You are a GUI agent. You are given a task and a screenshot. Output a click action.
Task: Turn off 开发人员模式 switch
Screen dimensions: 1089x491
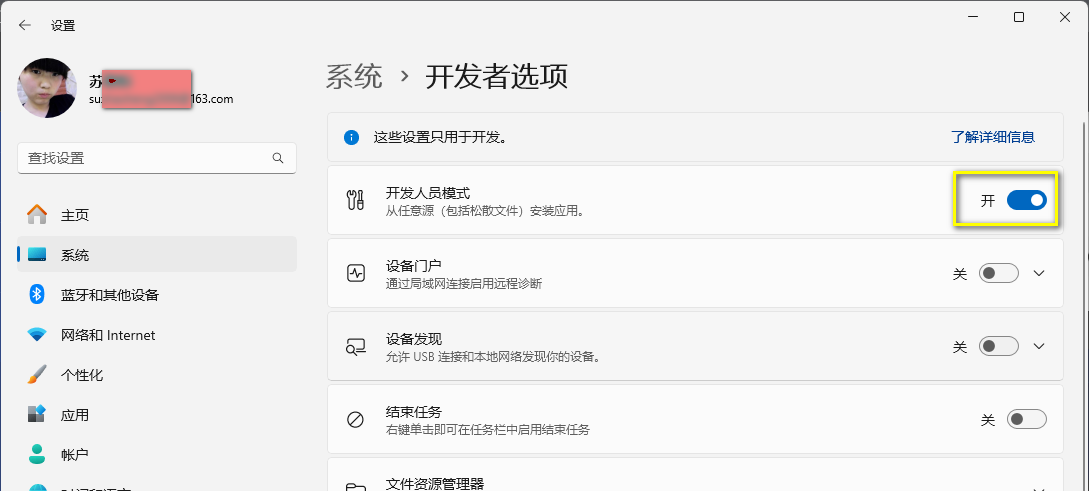click(x=1026, y=201)
